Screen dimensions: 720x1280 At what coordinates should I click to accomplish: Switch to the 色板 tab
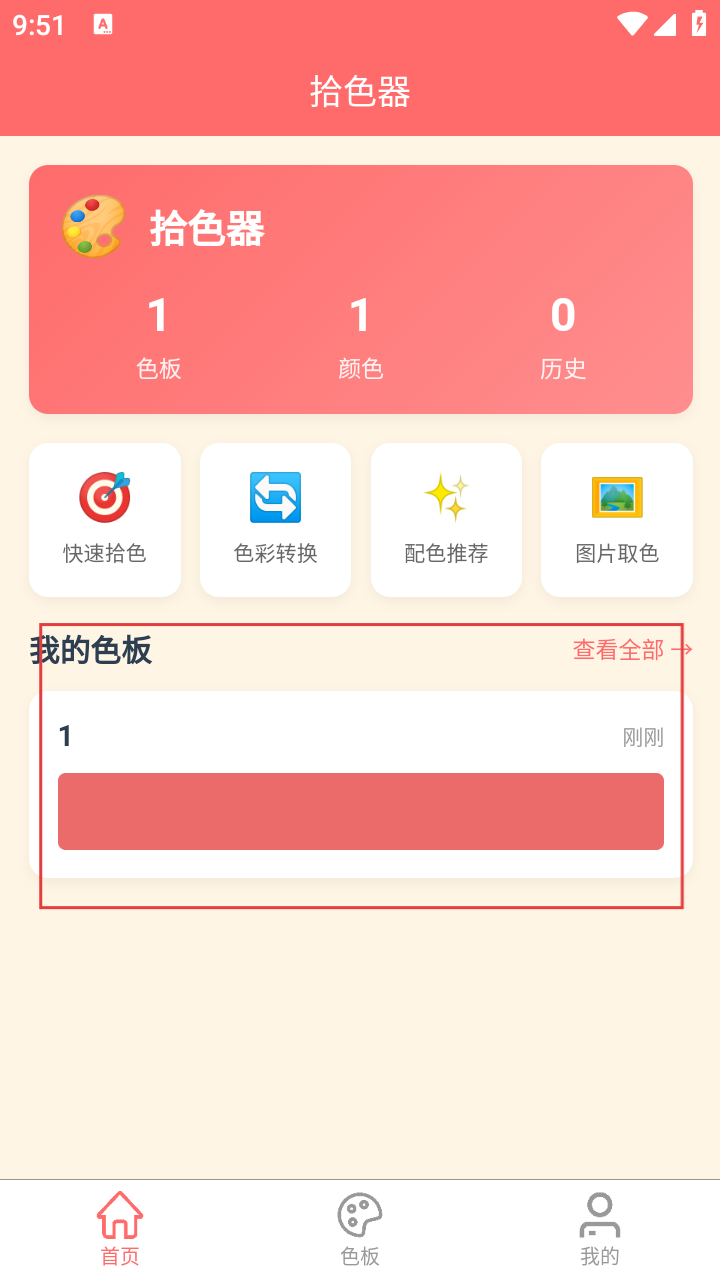click(360, 1229)
